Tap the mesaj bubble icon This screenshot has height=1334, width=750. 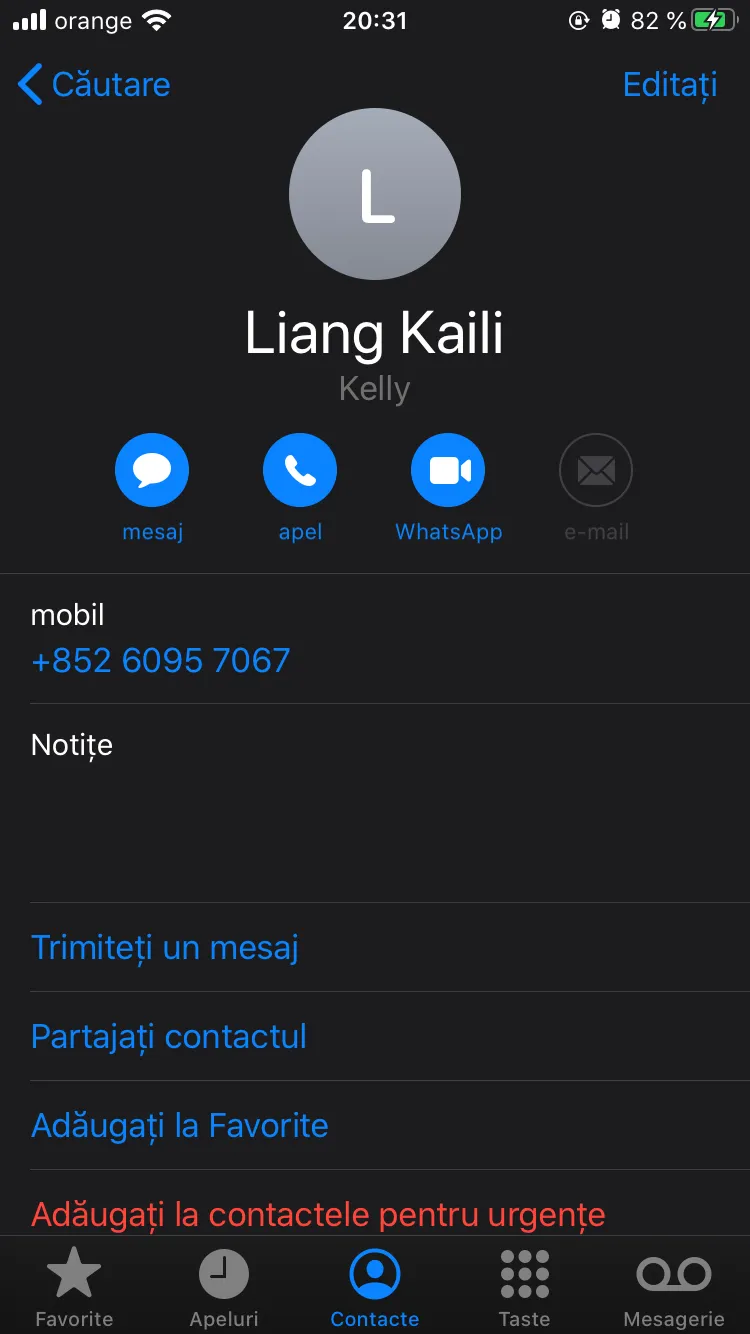click(x=152, y=470)
